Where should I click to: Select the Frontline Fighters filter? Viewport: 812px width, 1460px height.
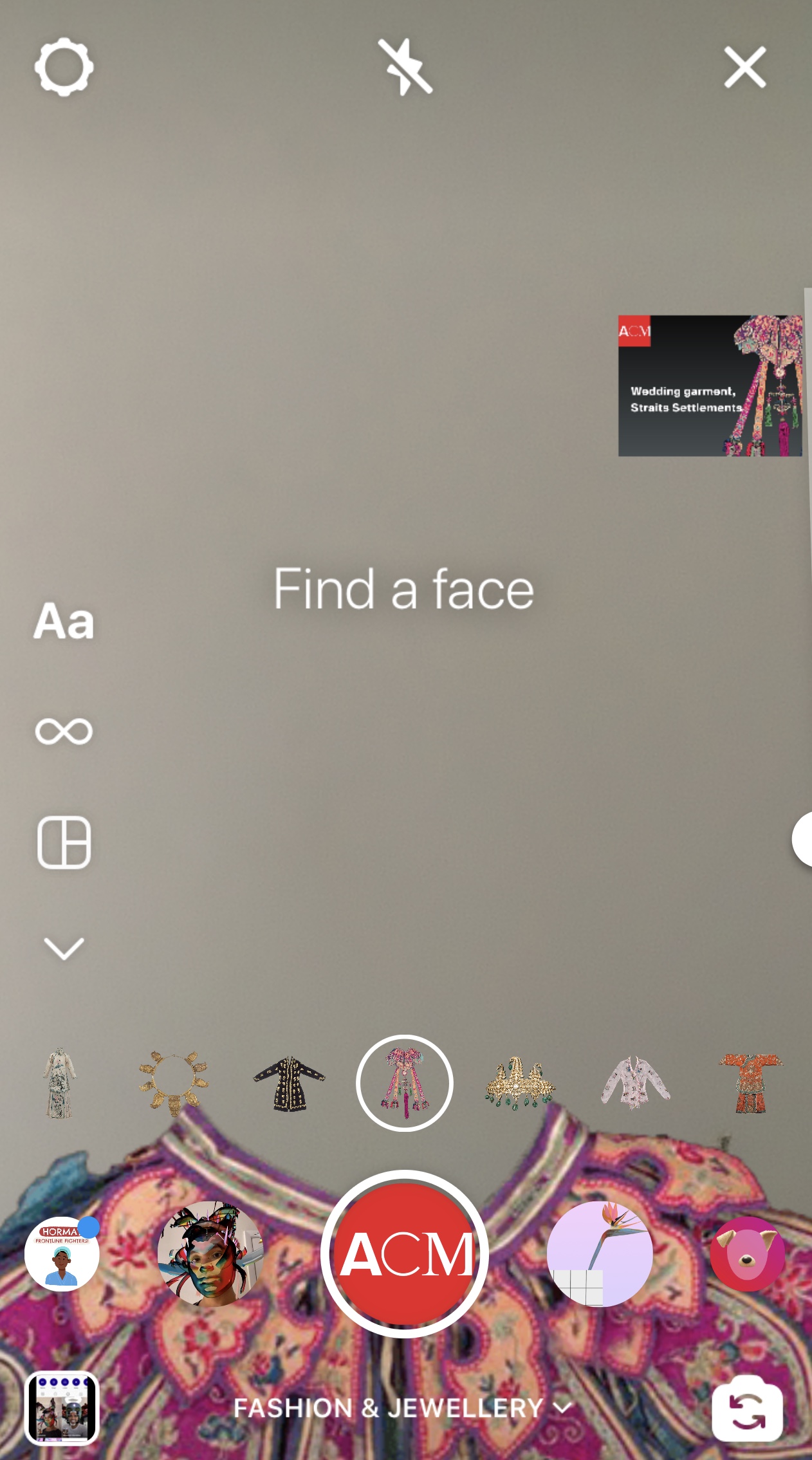point(62,1253)
